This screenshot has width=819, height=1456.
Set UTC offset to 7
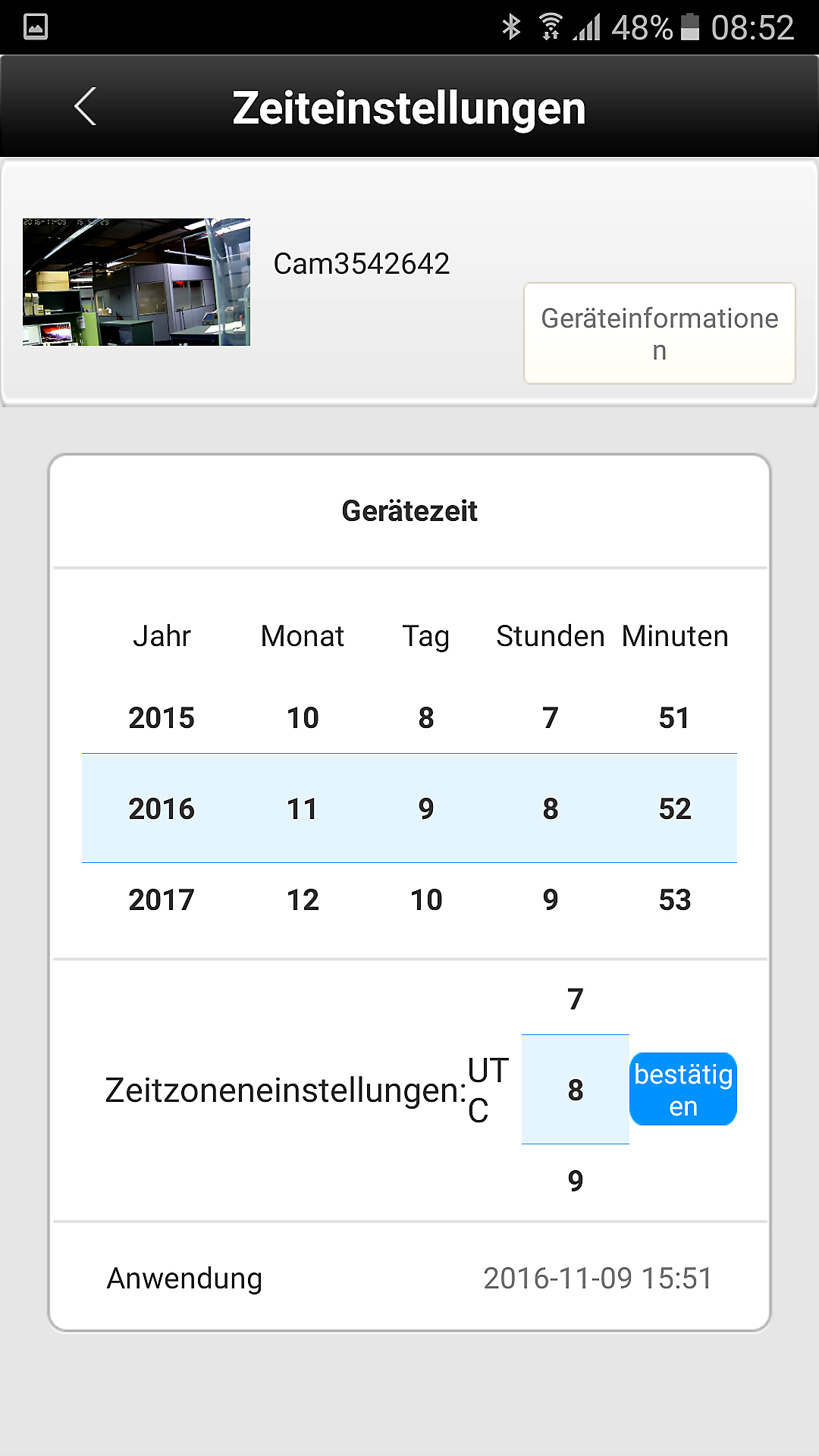[x=576, y=999]
